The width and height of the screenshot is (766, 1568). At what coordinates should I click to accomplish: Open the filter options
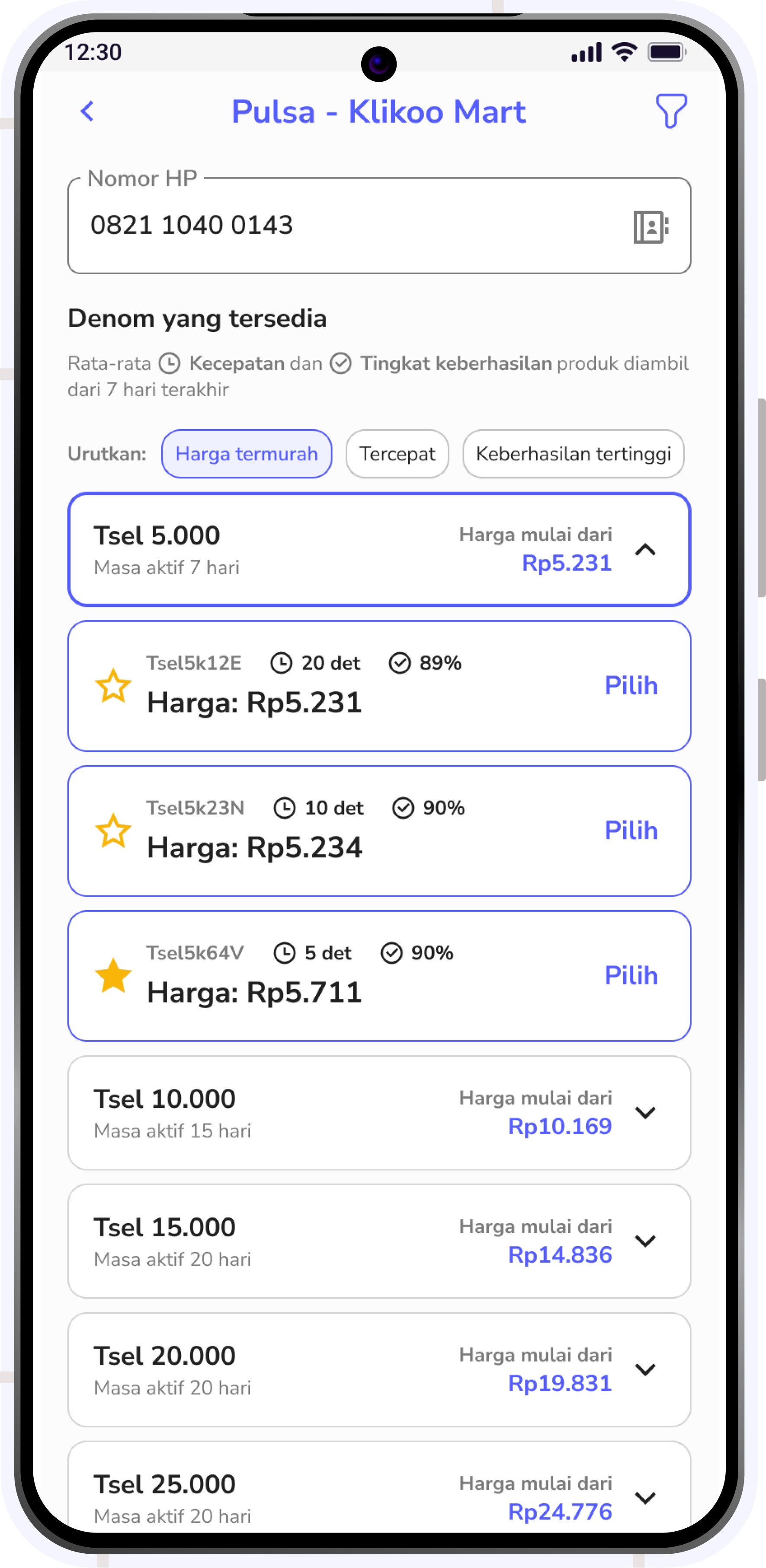tap(671, 111)
